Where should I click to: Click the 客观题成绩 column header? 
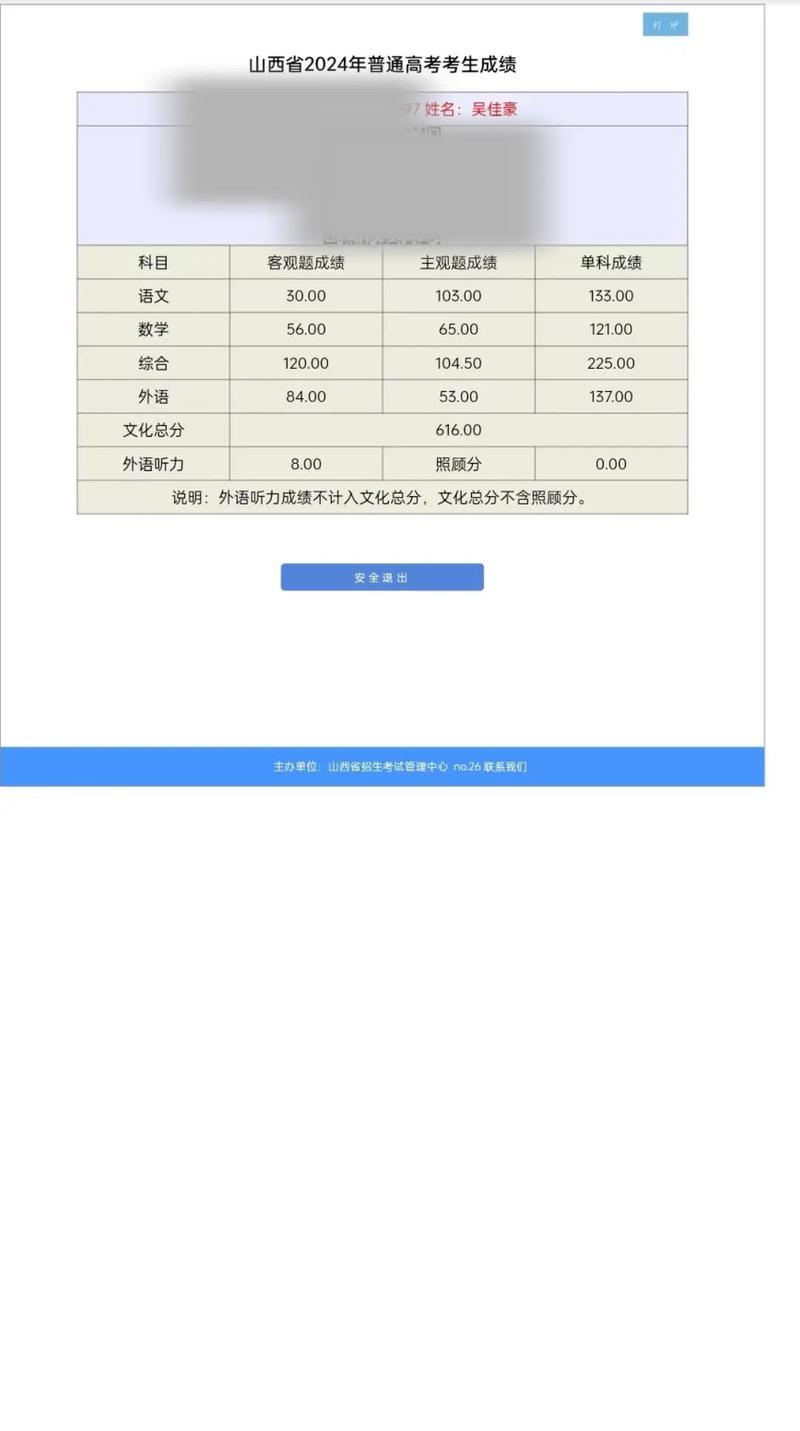pos(304,263)
